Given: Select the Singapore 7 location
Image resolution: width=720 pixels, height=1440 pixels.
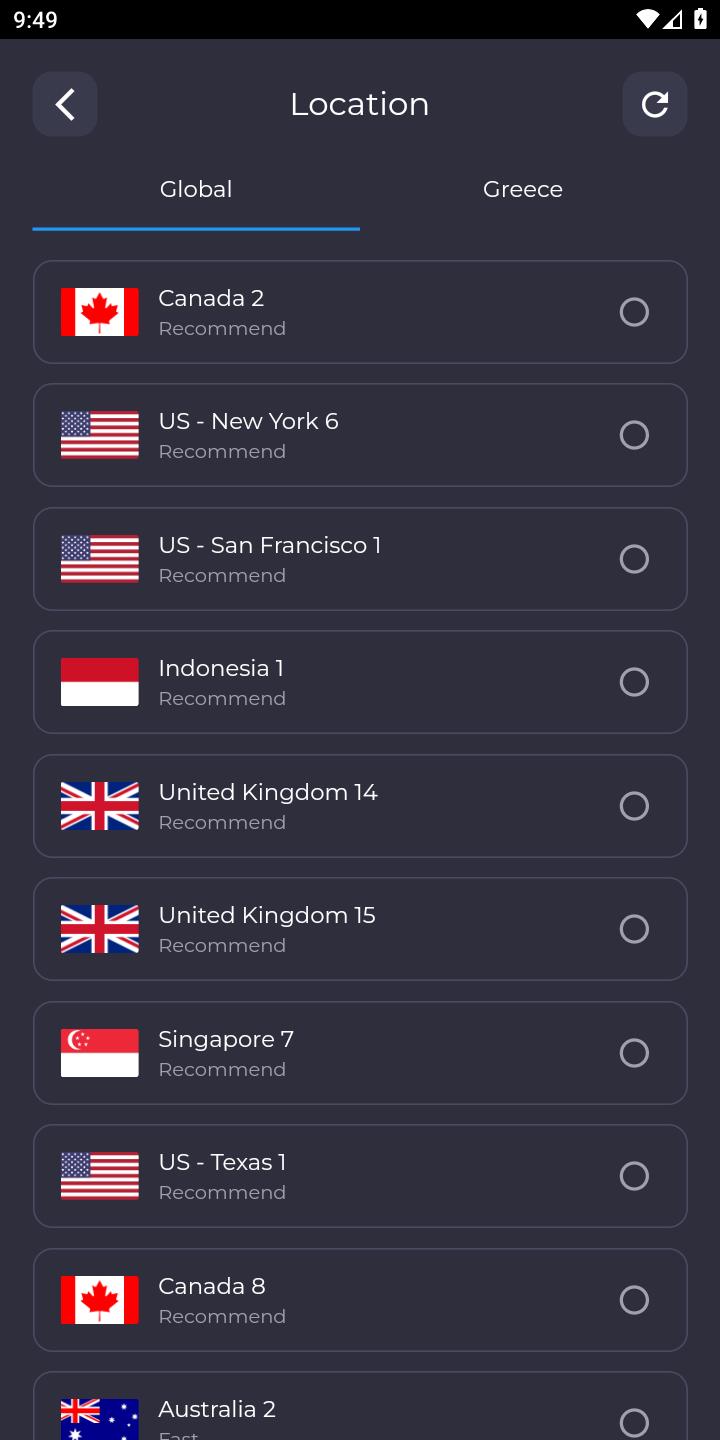Looking at the screenshot, I should 360,1053.
